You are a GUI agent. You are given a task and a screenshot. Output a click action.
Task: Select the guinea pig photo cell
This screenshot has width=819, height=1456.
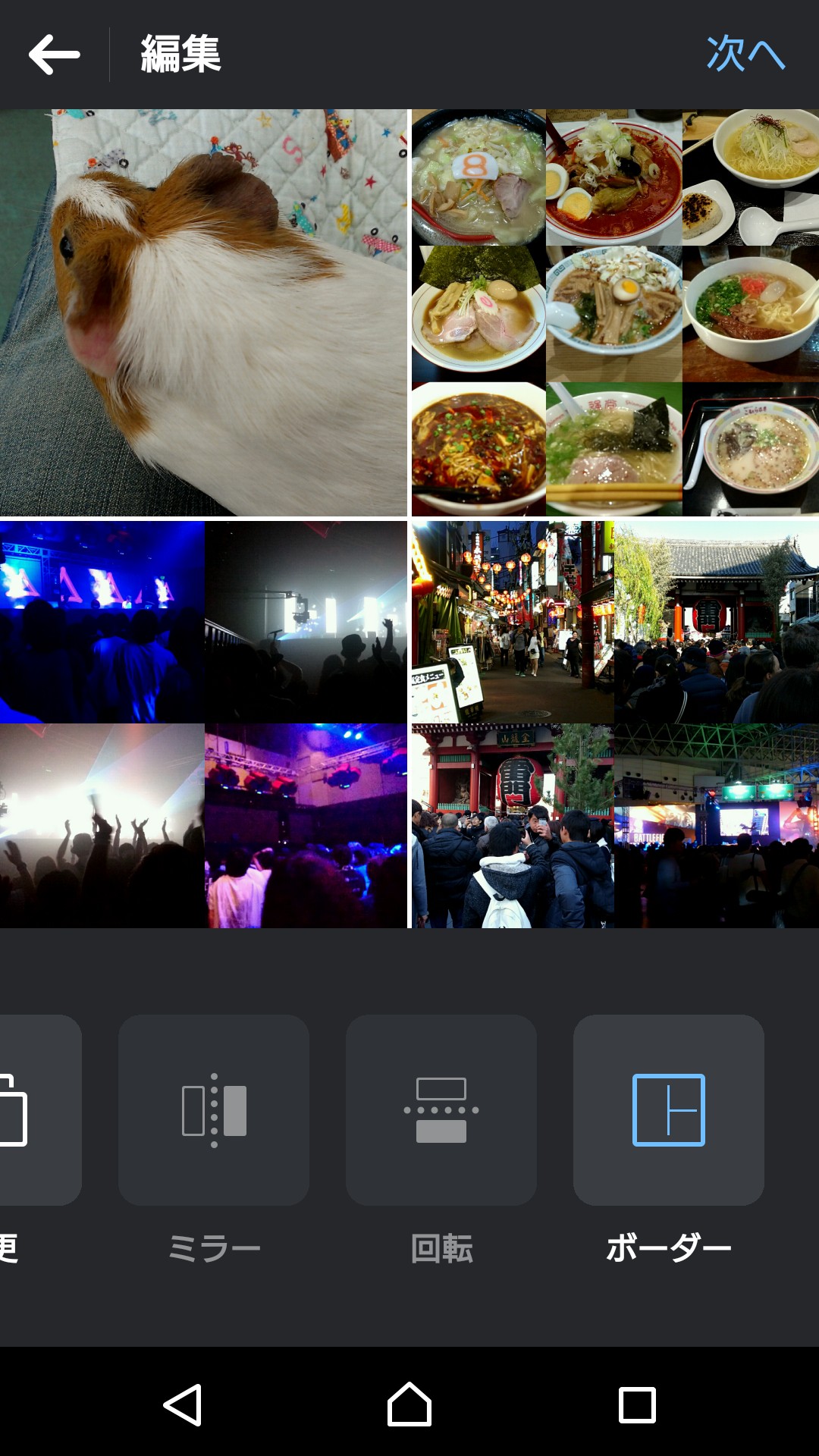203,312
